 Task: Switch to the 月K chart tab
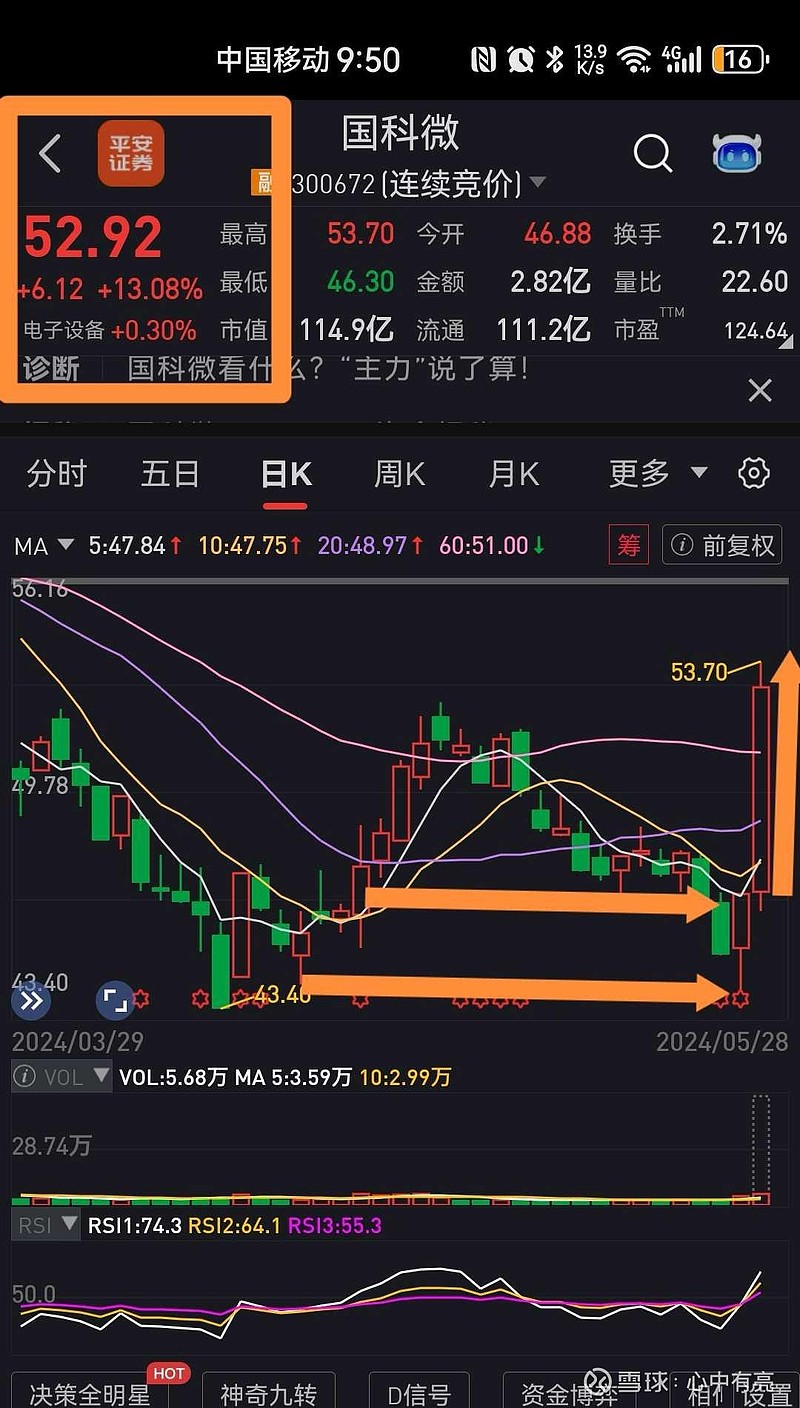pyautogui.click(x=514, y=473)
